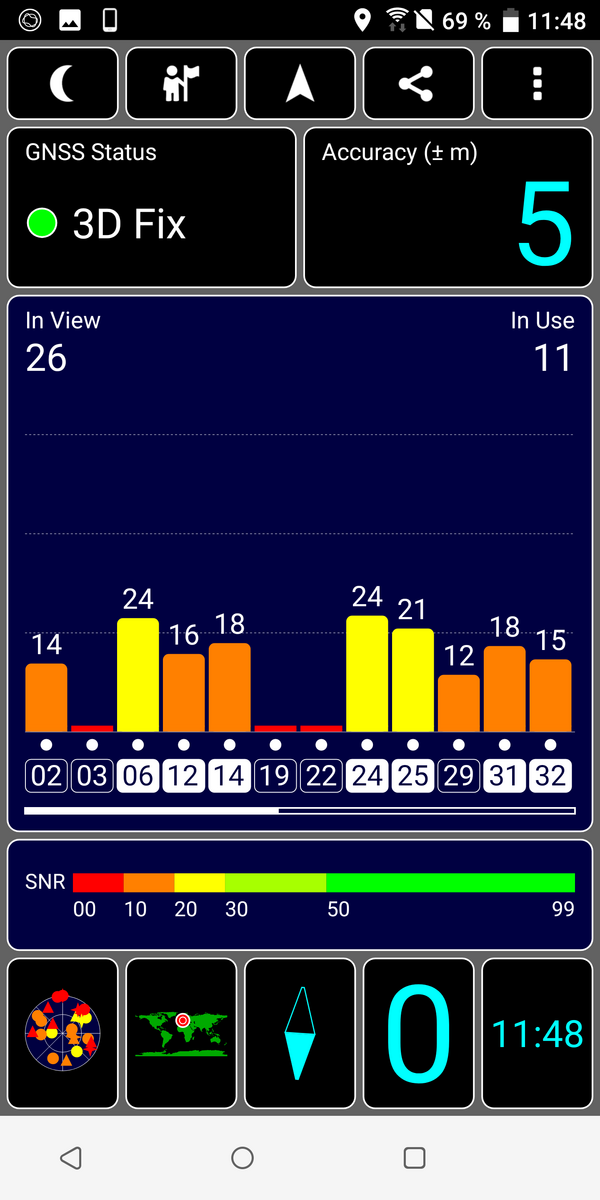This screenshot has height=1200, width=600.
Task: Open the three-dot overflow menu
Action: 537,84
